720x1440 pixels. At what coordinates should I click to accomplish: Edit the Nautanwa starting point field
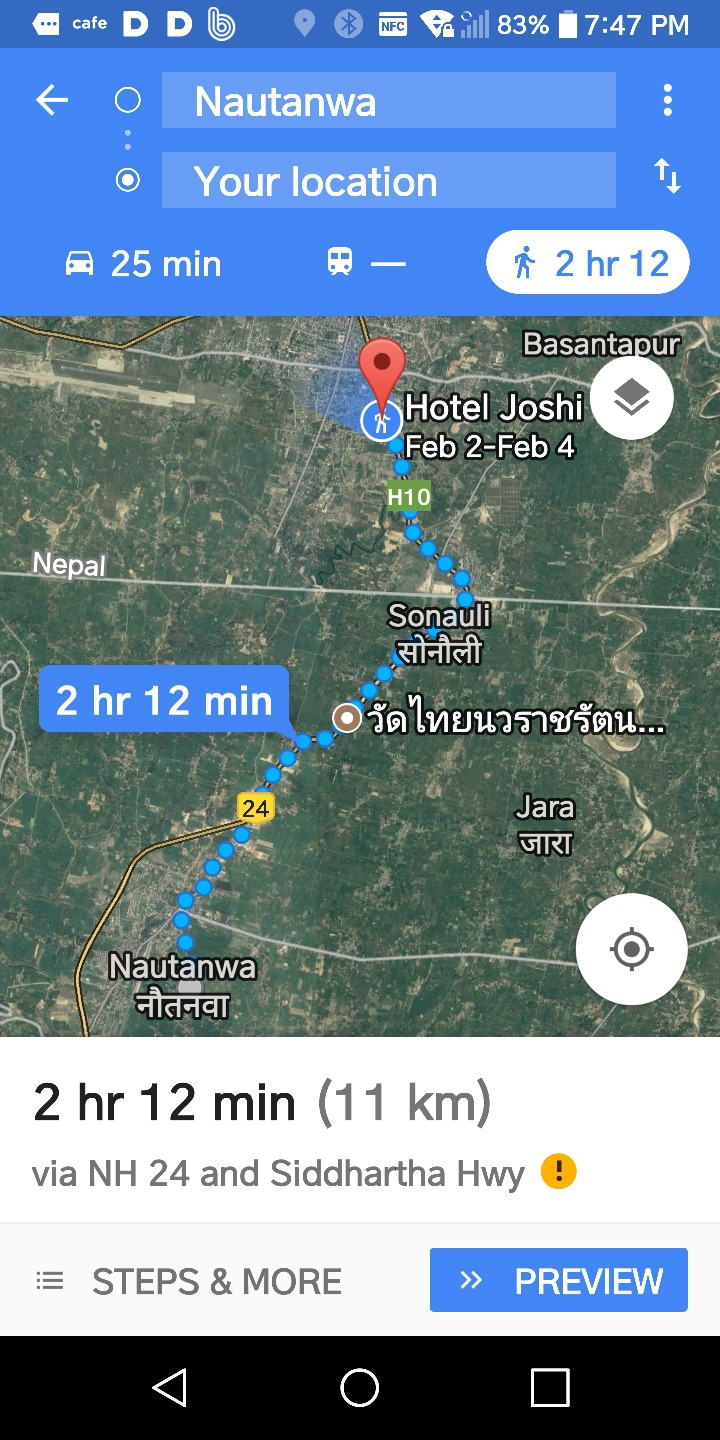pos(389,100)
